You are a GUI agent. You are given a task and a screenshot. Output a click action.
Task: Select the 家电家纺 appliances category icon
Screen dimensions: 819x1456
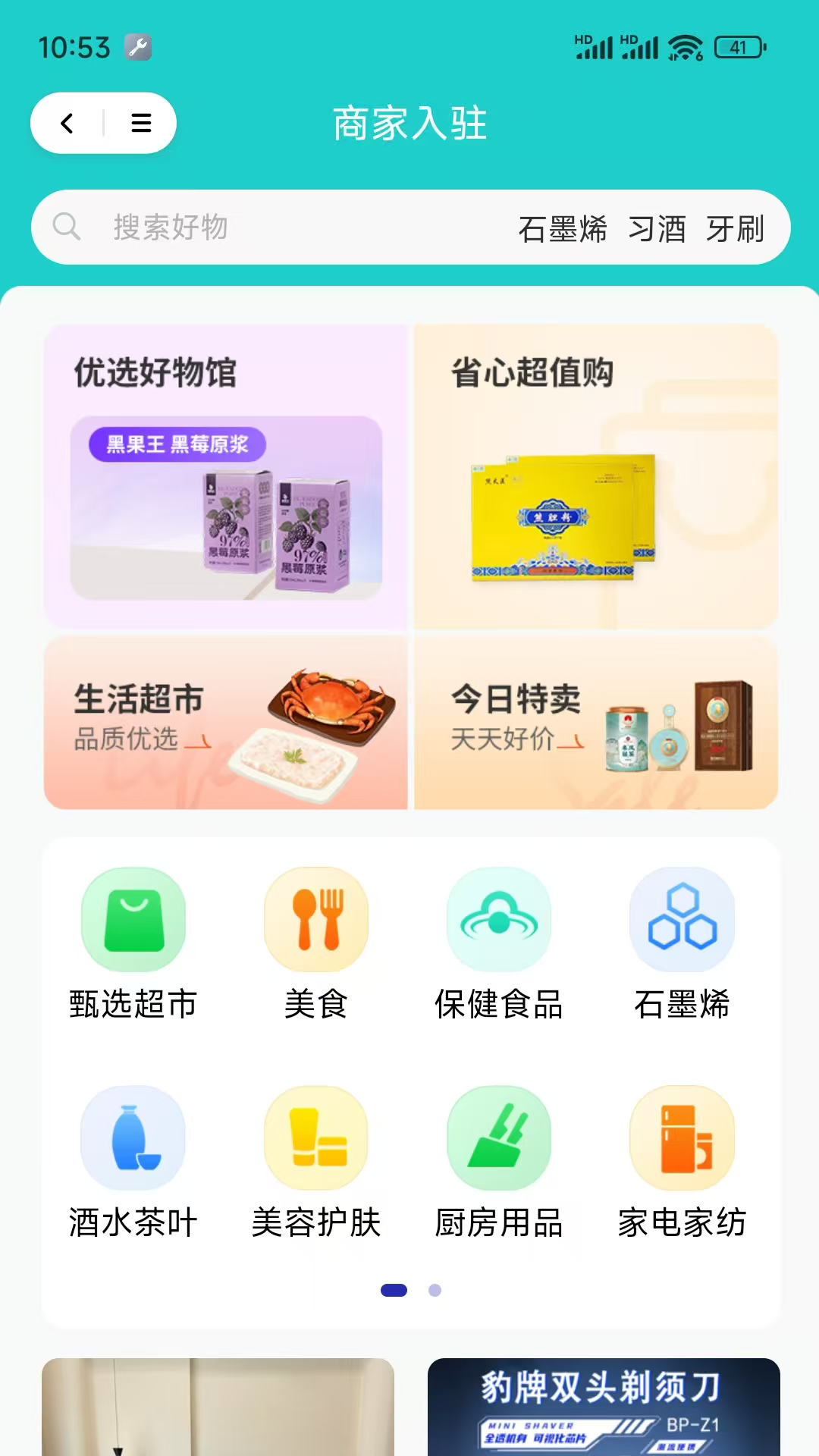coord(682,1137)
